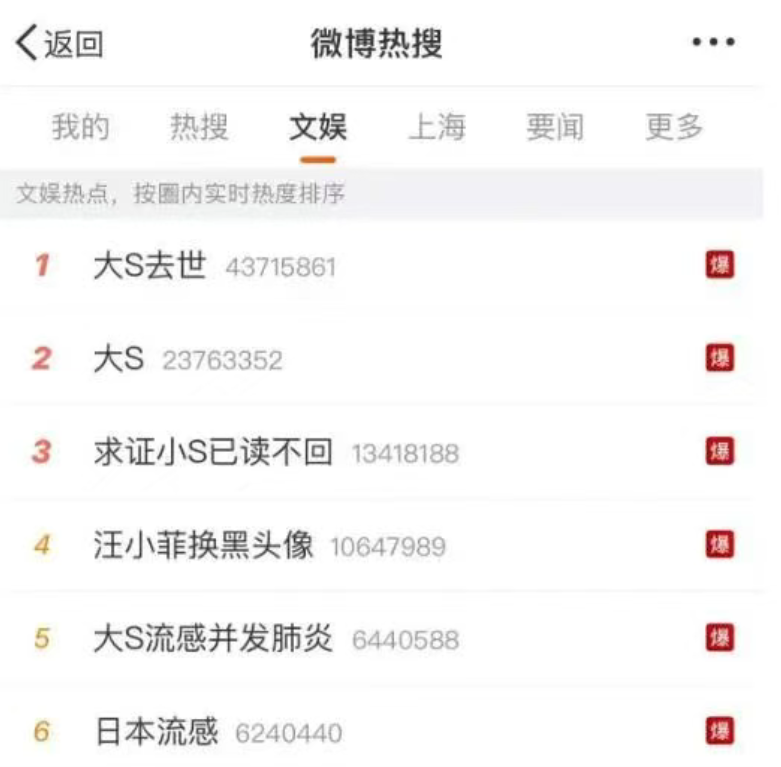The width and height of the screenshot is (781, 767).
Task: Switch to the 上海 tab
Action: 437,128
